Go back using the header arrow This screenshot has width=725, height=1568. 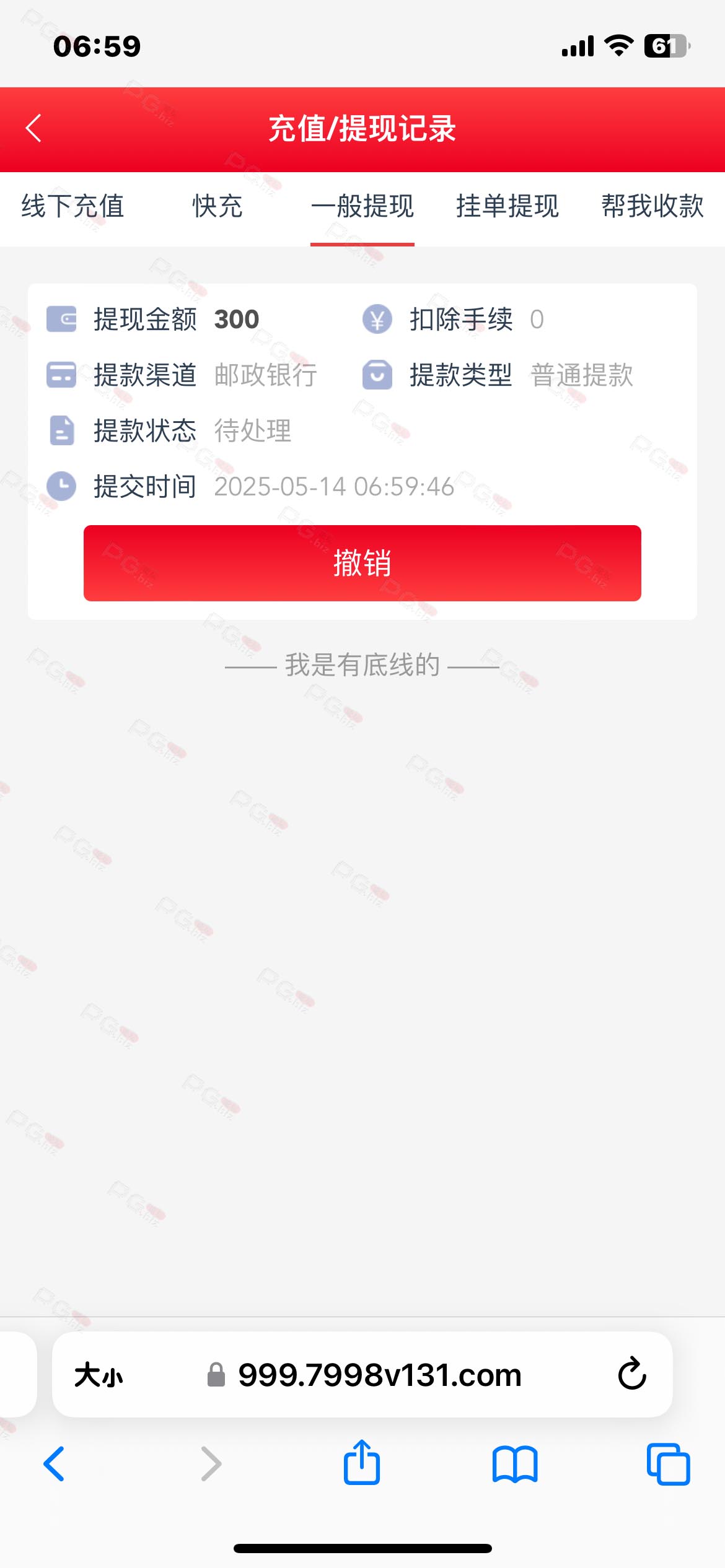(33, 128)
